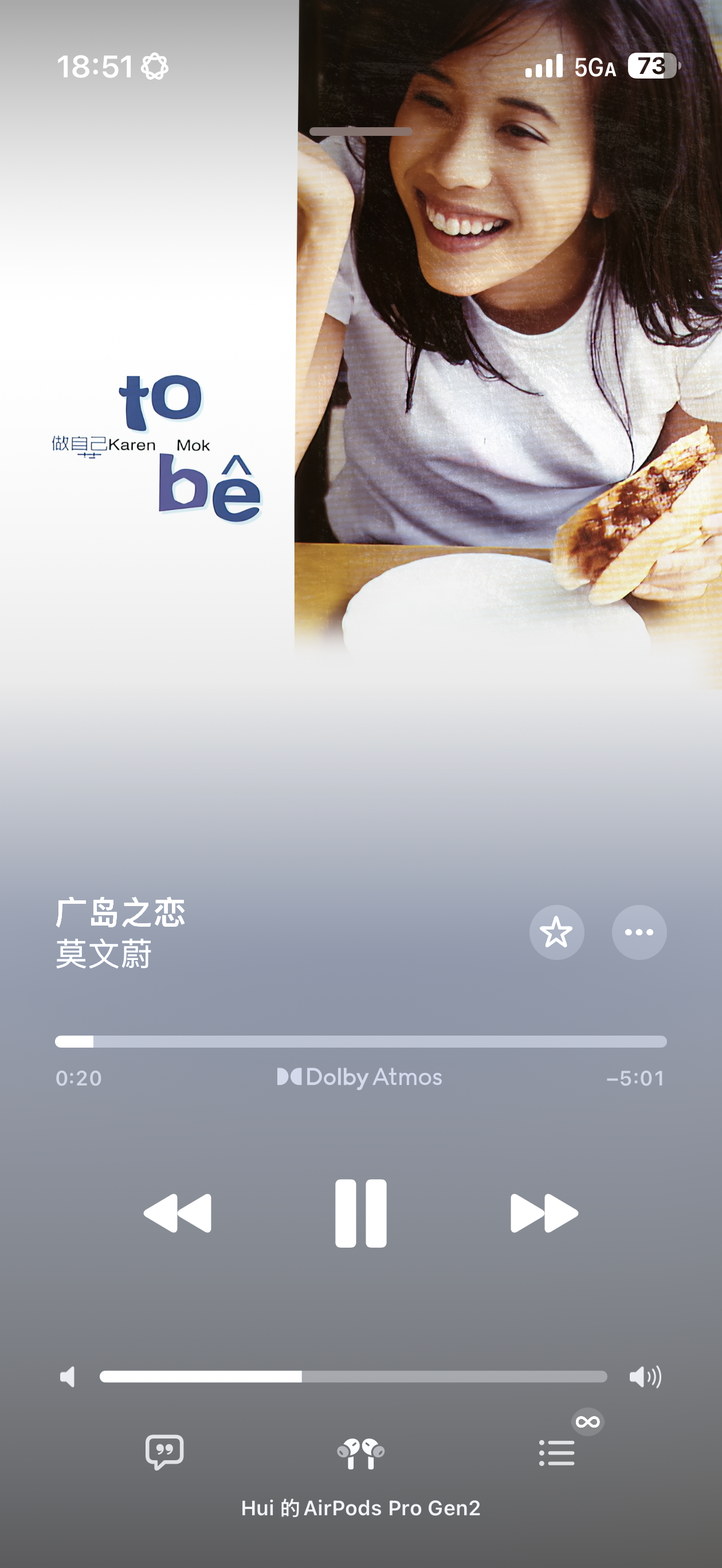Tap the song progress bar

point(360,1041)
